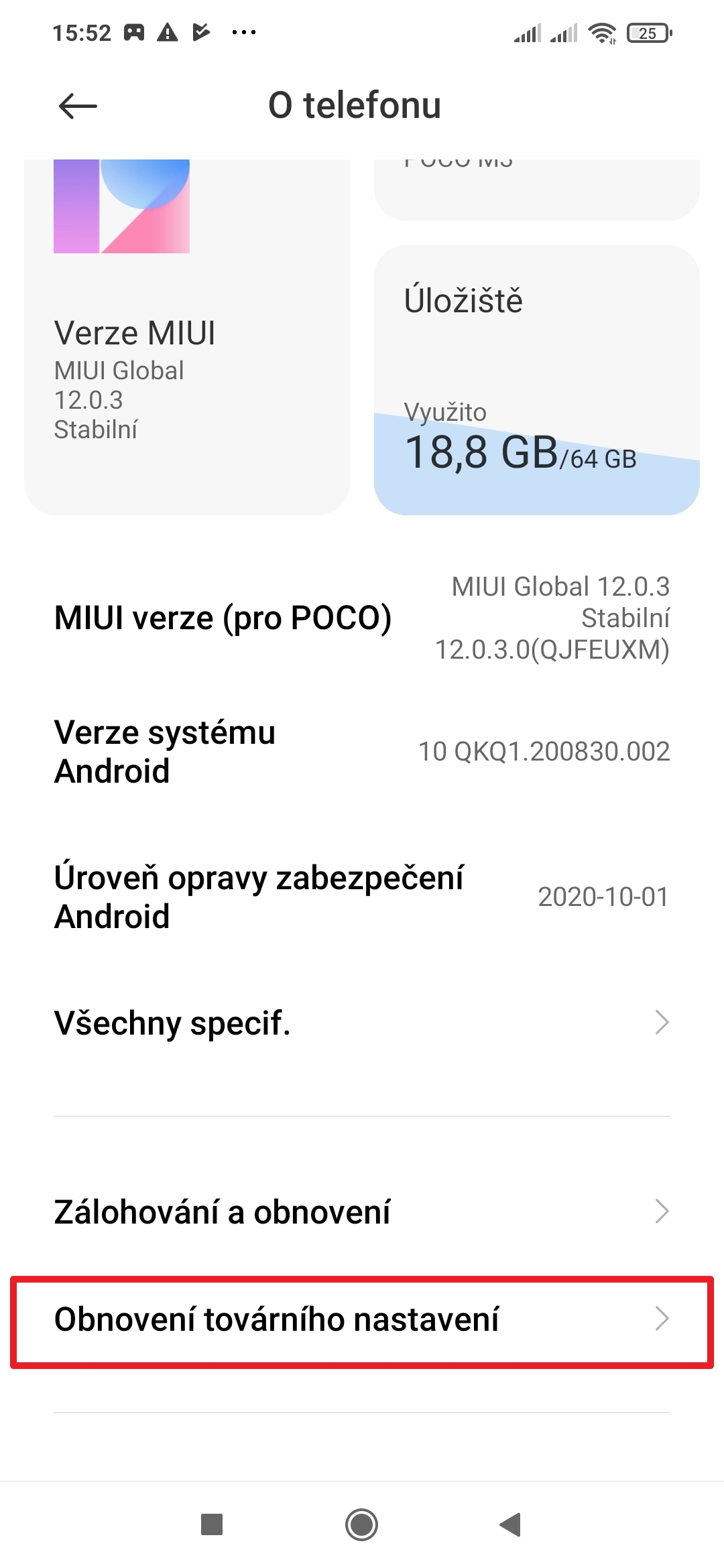Open the Verze MIUI card
The width and height of the screenshot is (724, 1568).
[x=187, y=337]
